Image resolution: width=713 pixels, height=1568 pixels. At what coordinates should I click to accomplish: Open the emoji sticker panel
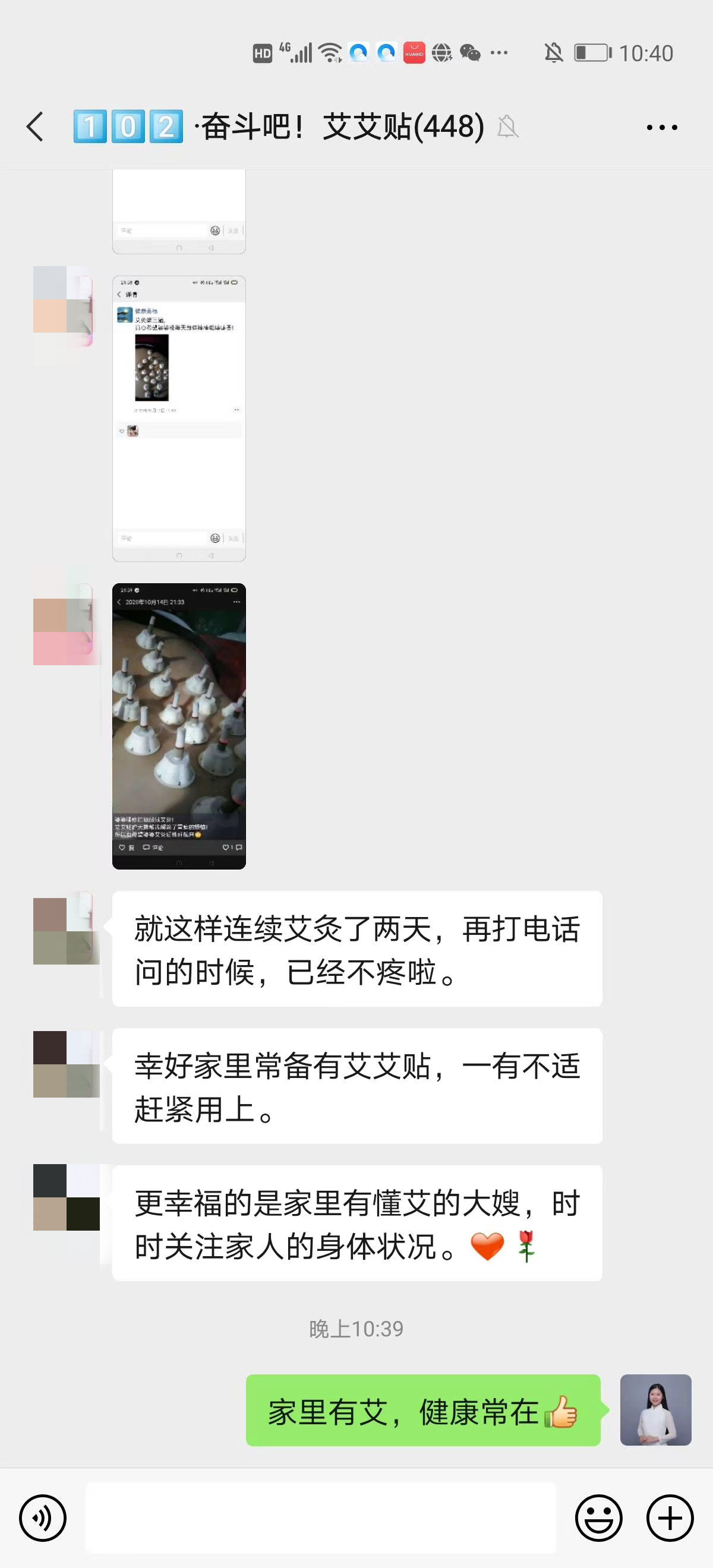pos(598,1518)
